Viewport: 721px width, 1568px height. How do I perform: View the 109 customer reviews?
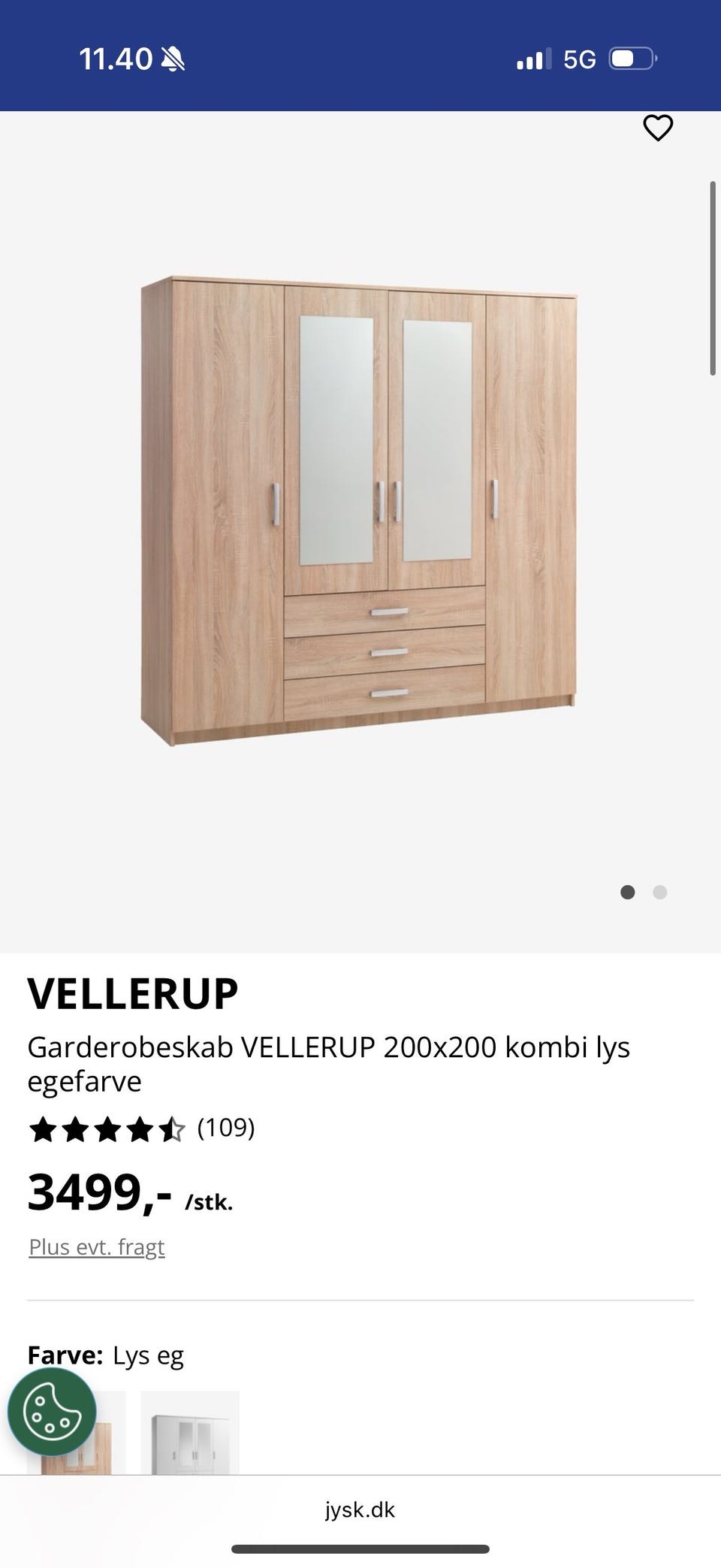tap(225, 1128)
